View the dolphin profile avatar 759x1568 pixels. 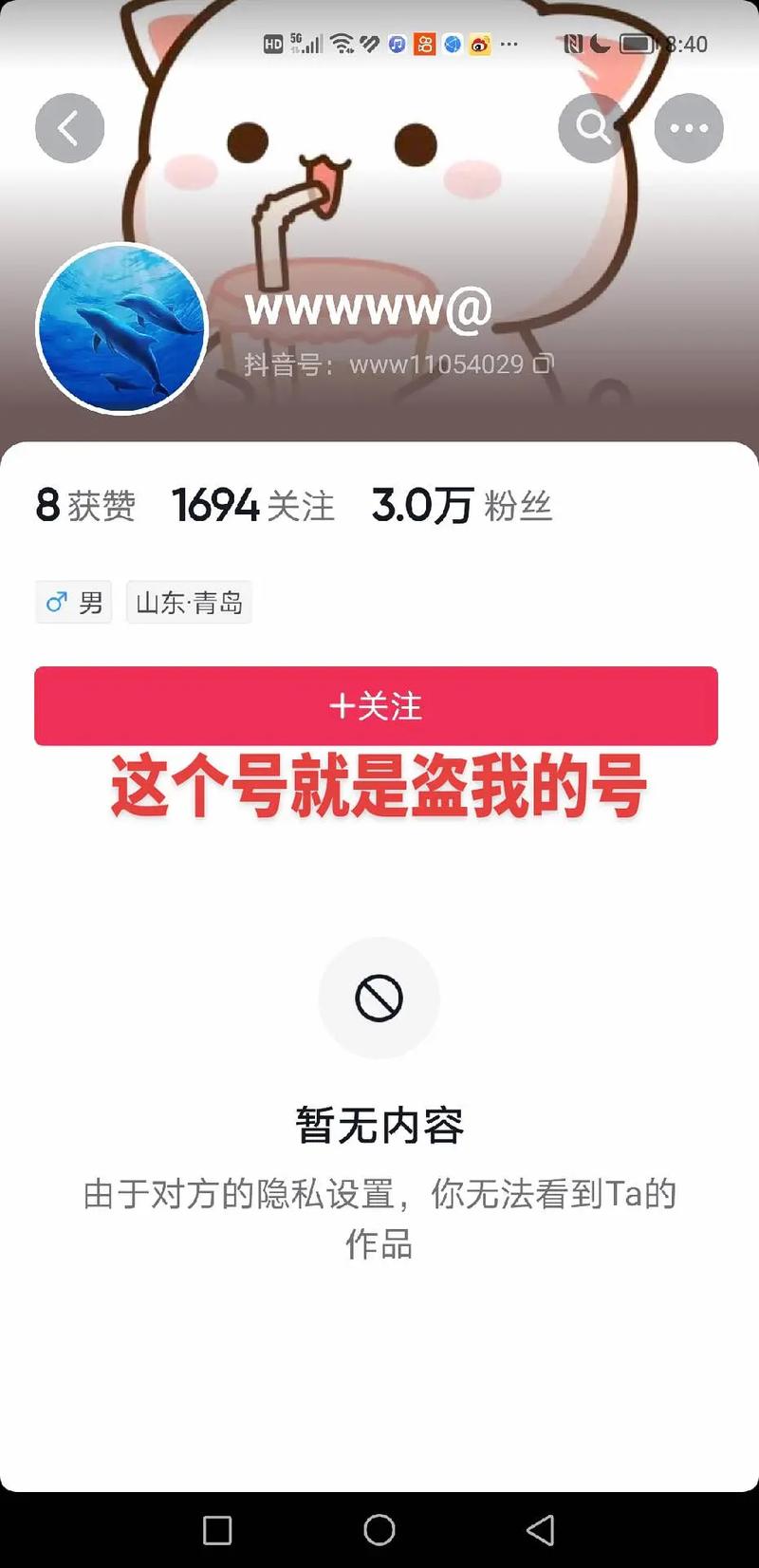click(x=121, y=329)
